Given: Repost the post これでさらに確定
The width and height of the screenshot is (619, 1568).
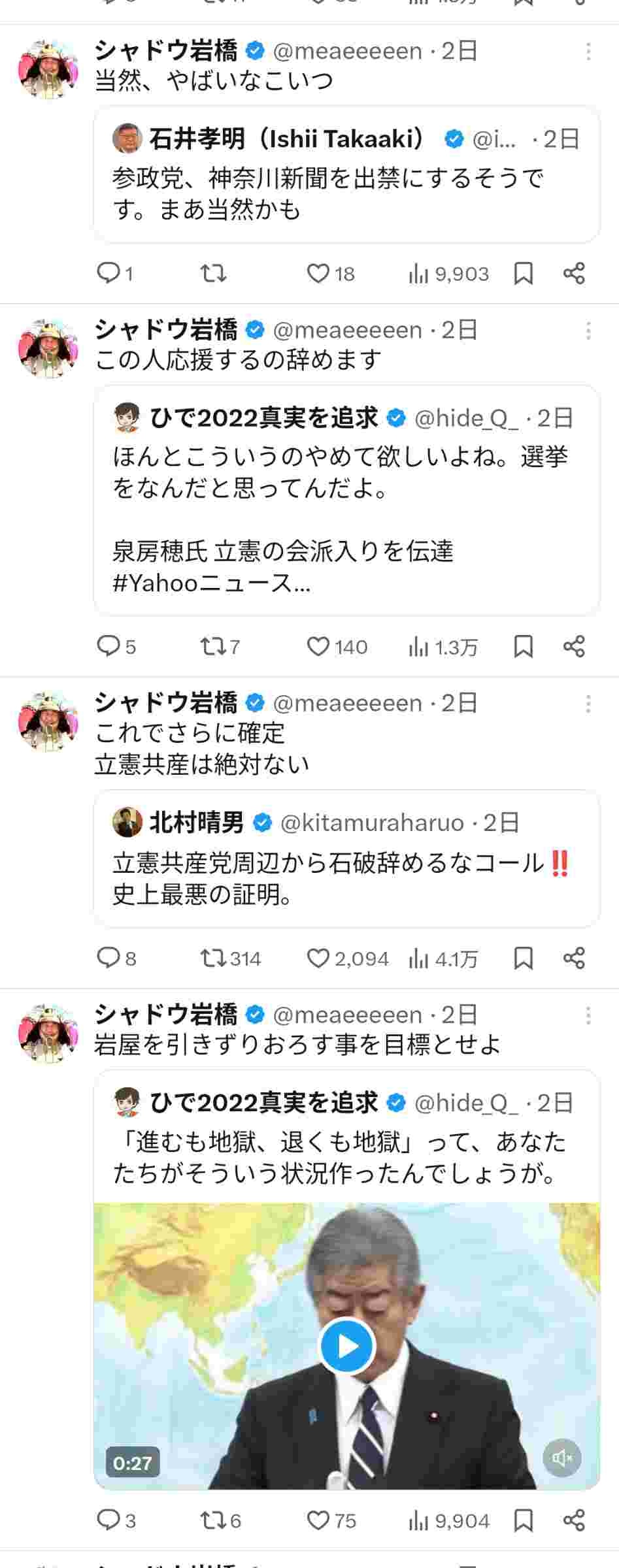Looking at the screenshot, I should [213, 958].
